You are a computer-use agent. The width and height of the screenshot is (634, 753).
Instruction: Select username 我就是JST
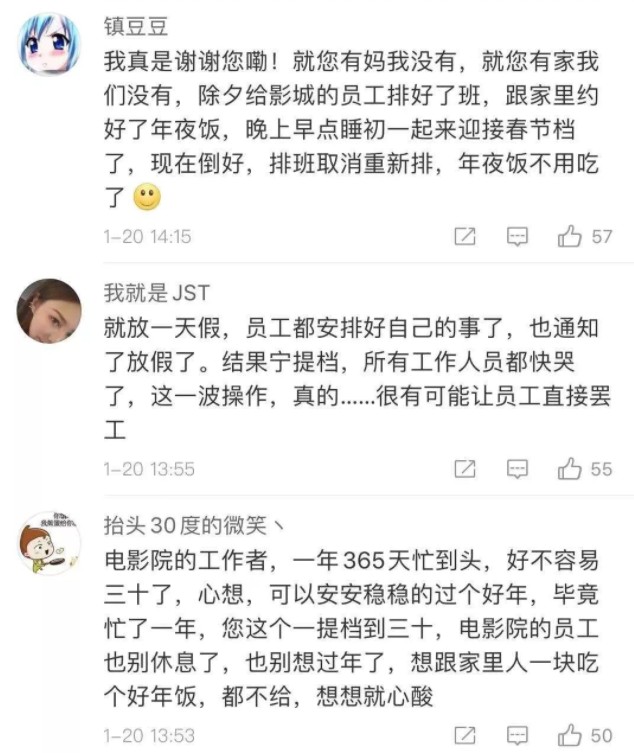(156, 292)
